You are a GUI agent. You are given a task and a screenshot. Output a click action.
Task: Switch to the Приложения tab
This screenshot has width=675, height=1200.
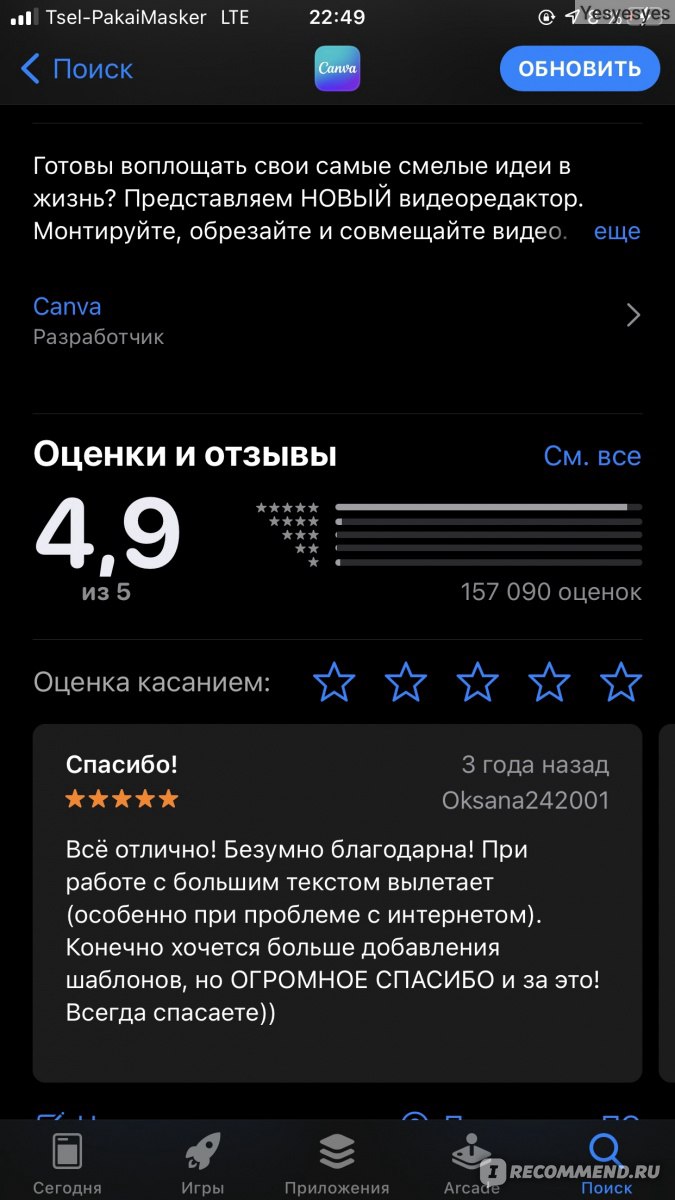(x=337, y=1162)
